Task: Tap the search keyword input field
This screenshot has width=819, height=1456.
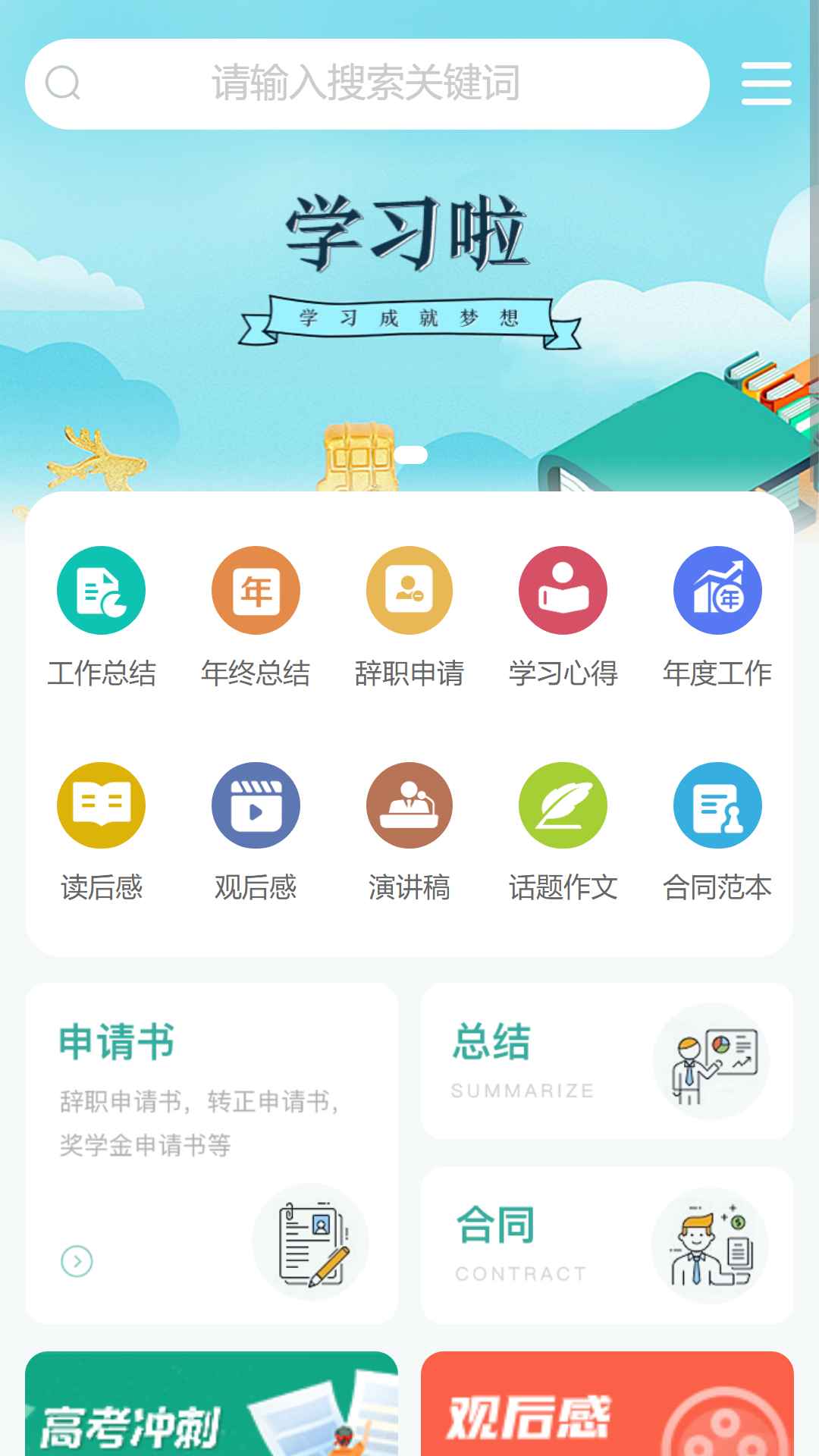Action: point(367,83)
